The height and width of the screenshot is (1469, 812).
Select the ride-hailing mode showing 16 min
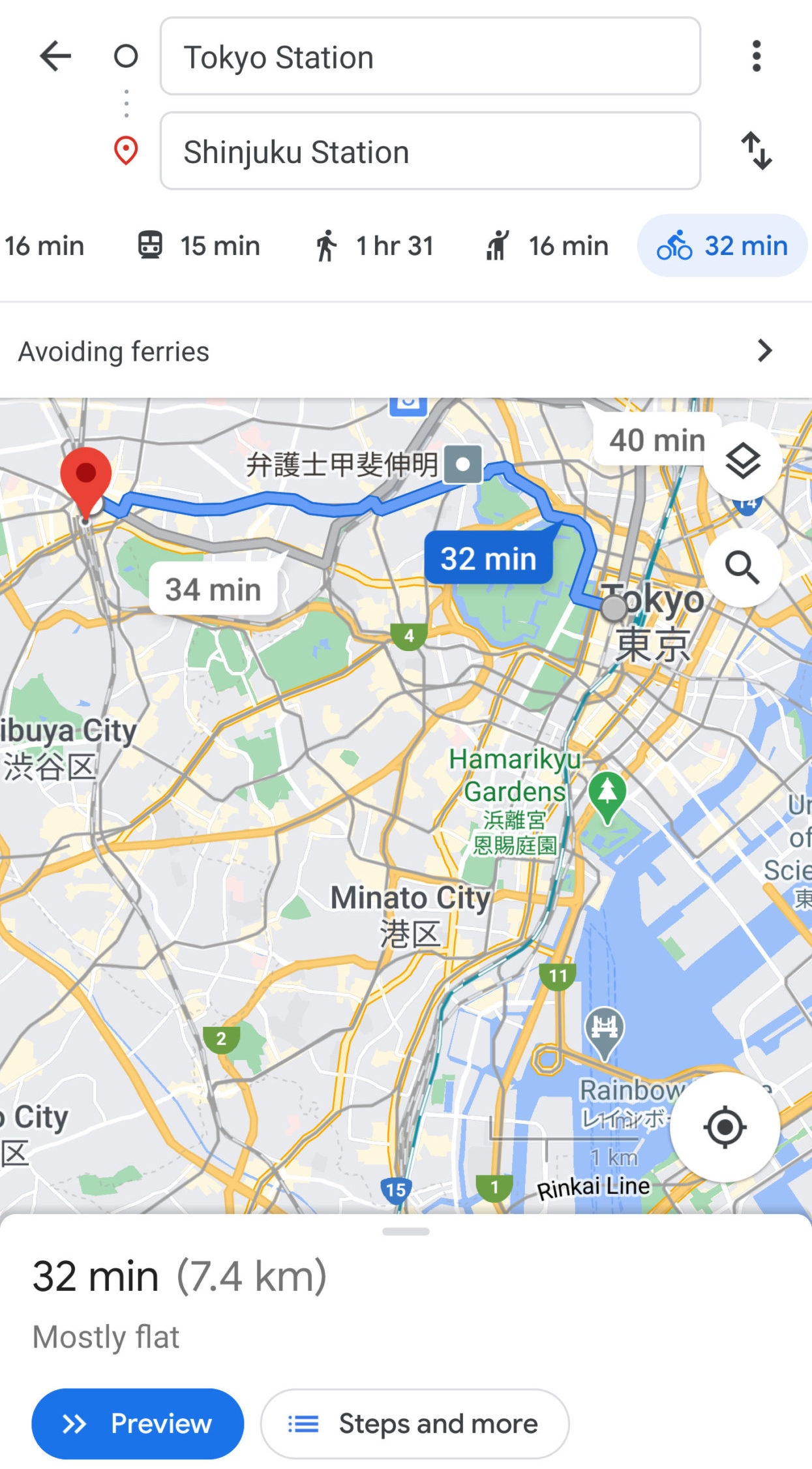(548, 246)
